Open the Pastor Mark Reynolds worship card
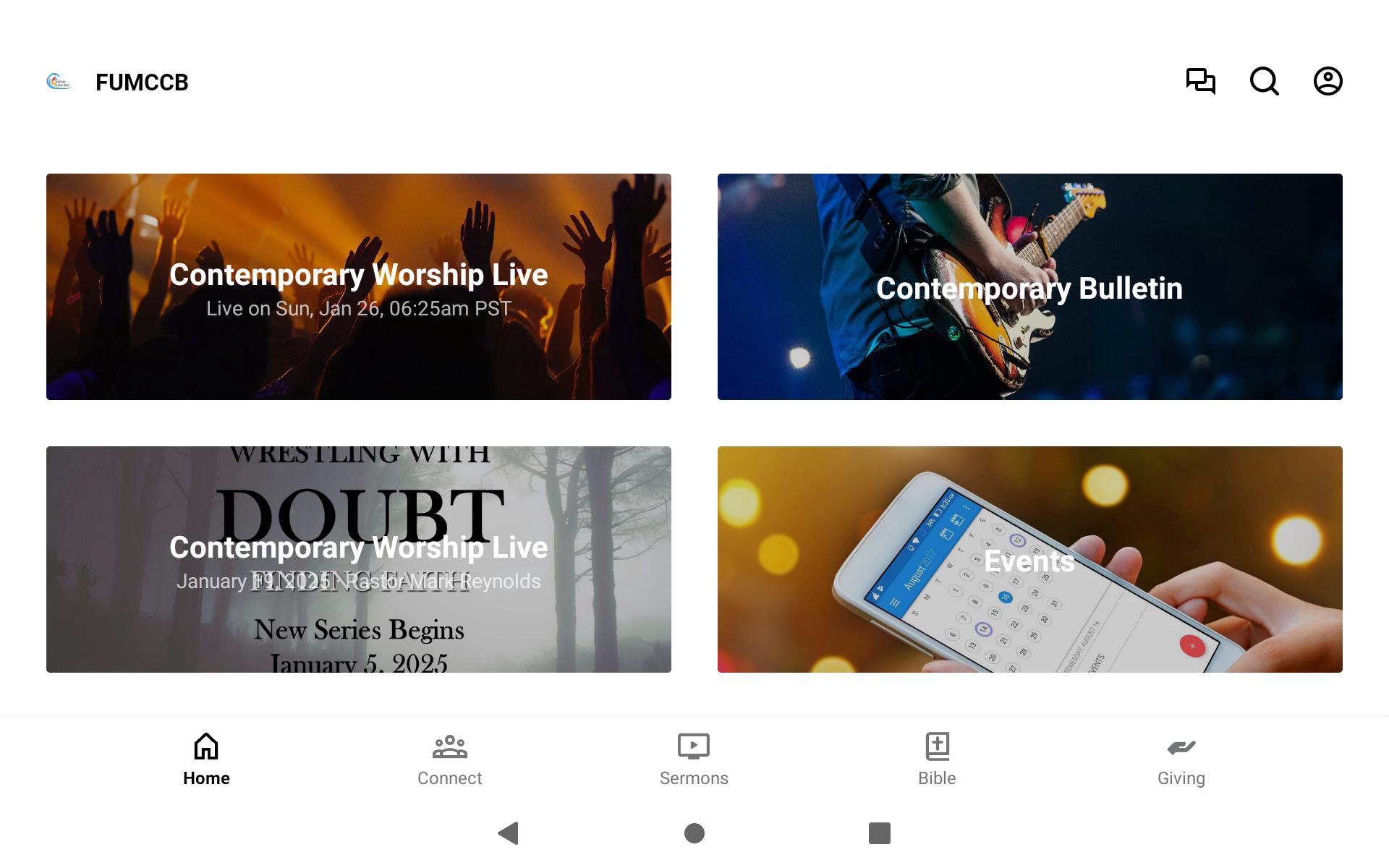The width and height of the screenshot is (1389, 868). 358,559
